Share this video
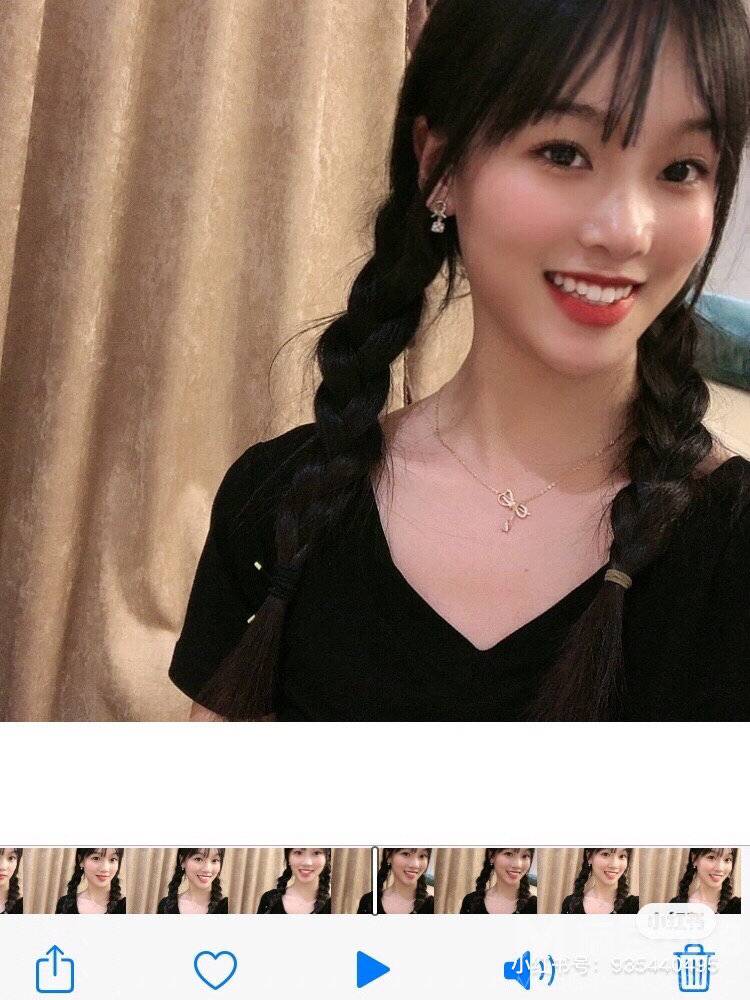750x1000 pixels. click(x=55, y=969)
